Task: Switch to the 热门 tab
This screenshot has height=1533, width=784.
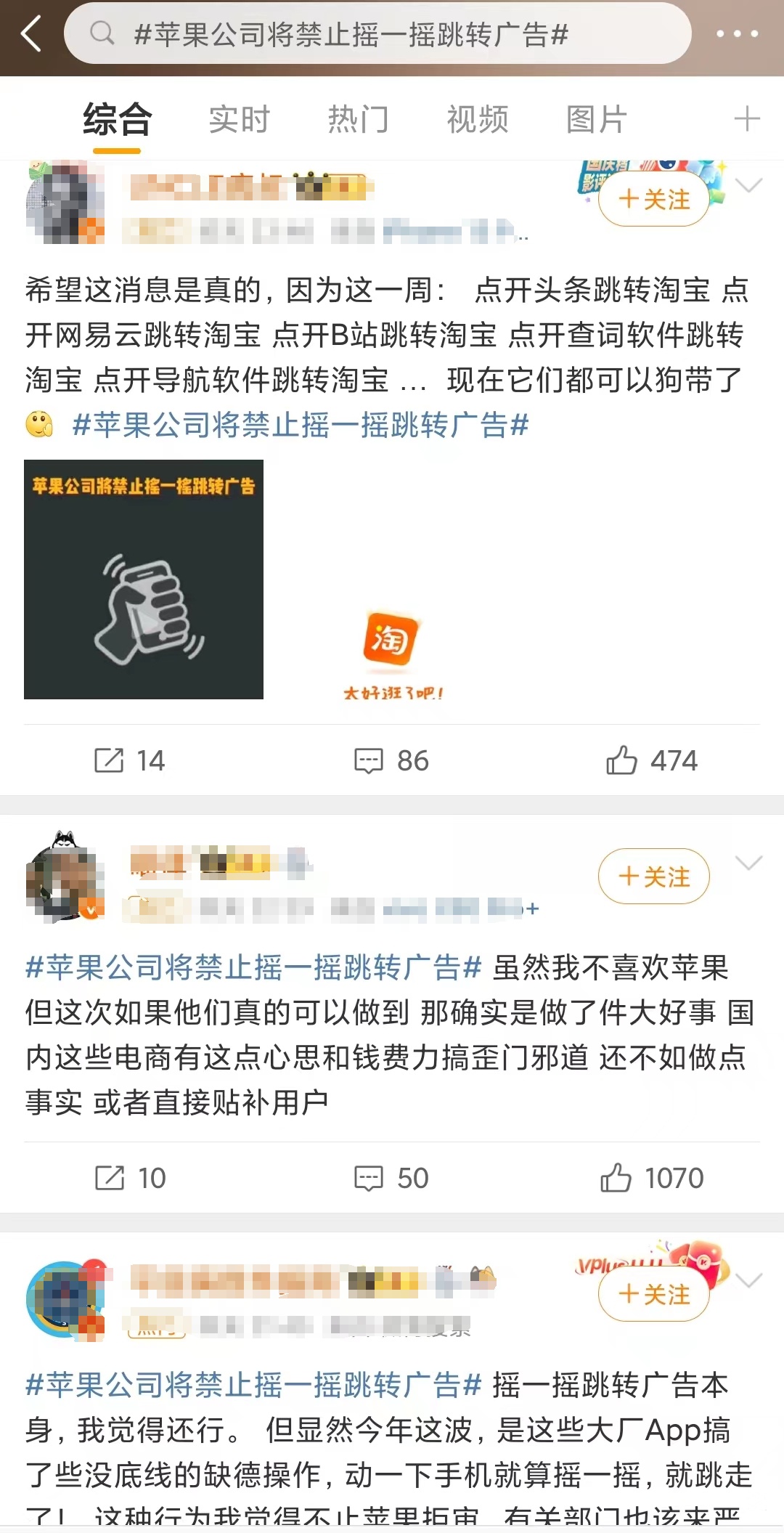Action: click(x=358, y=119)
